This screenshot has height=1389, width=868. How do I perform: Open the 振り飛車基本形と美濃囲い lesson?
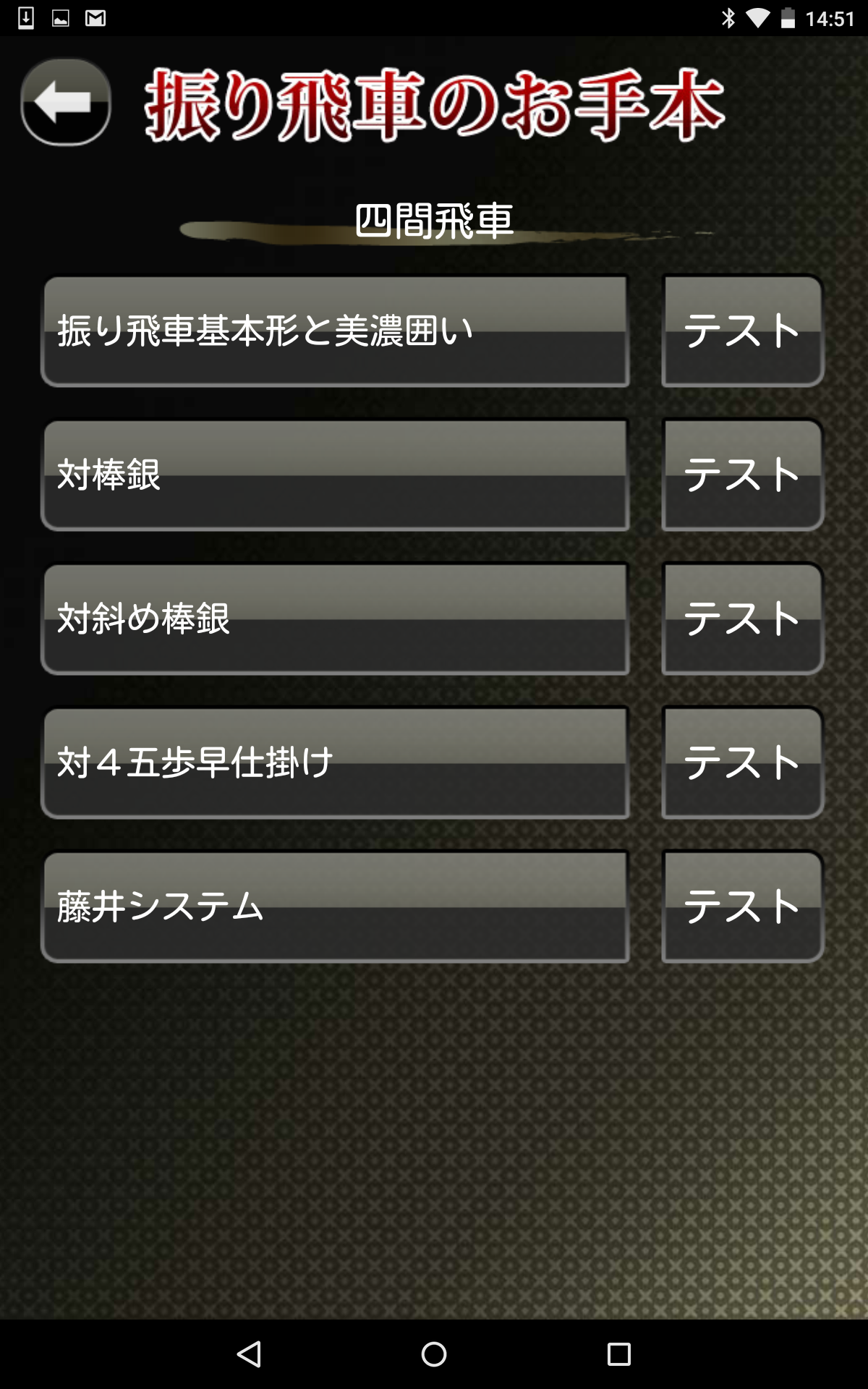[336, 329]
